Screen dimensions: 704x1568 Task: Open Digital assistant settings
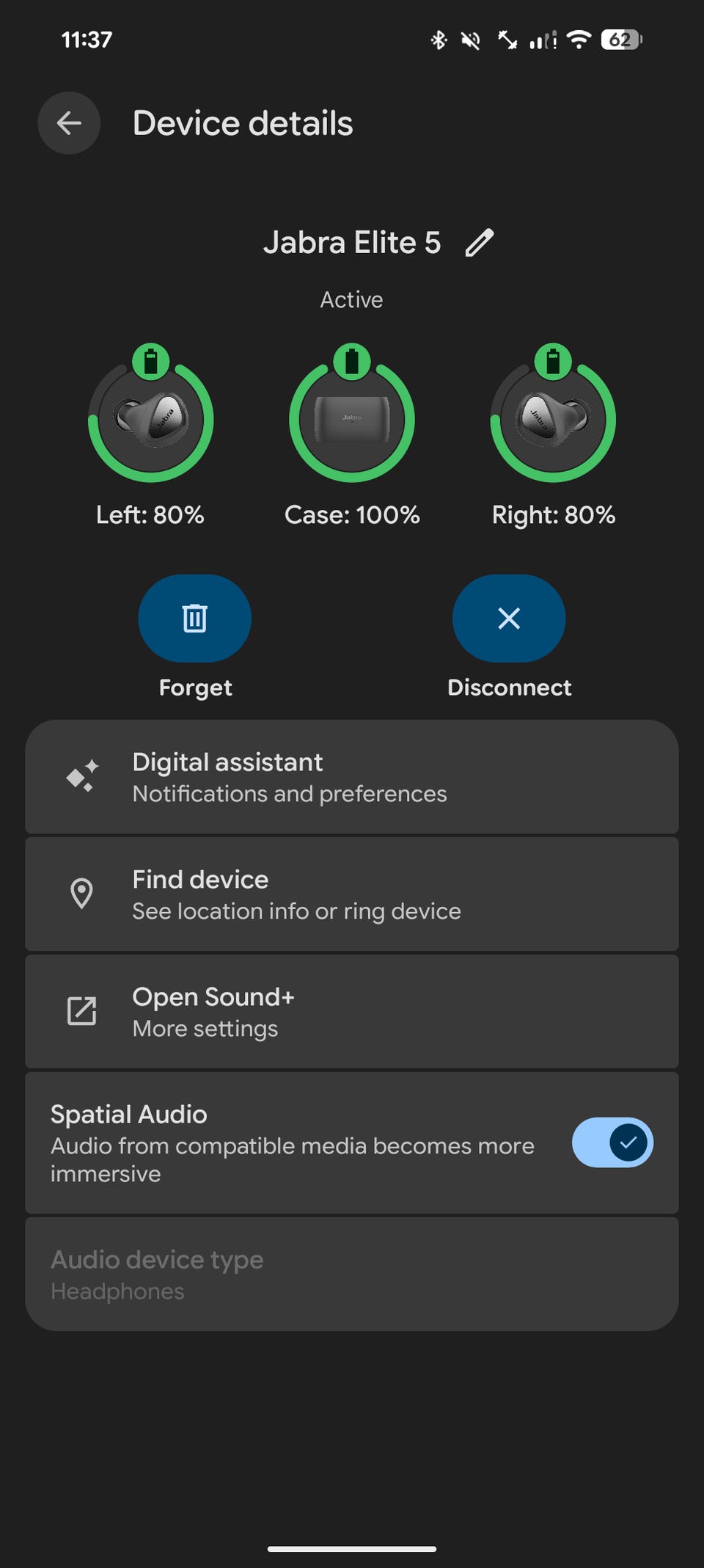click(x=352, y=777)
